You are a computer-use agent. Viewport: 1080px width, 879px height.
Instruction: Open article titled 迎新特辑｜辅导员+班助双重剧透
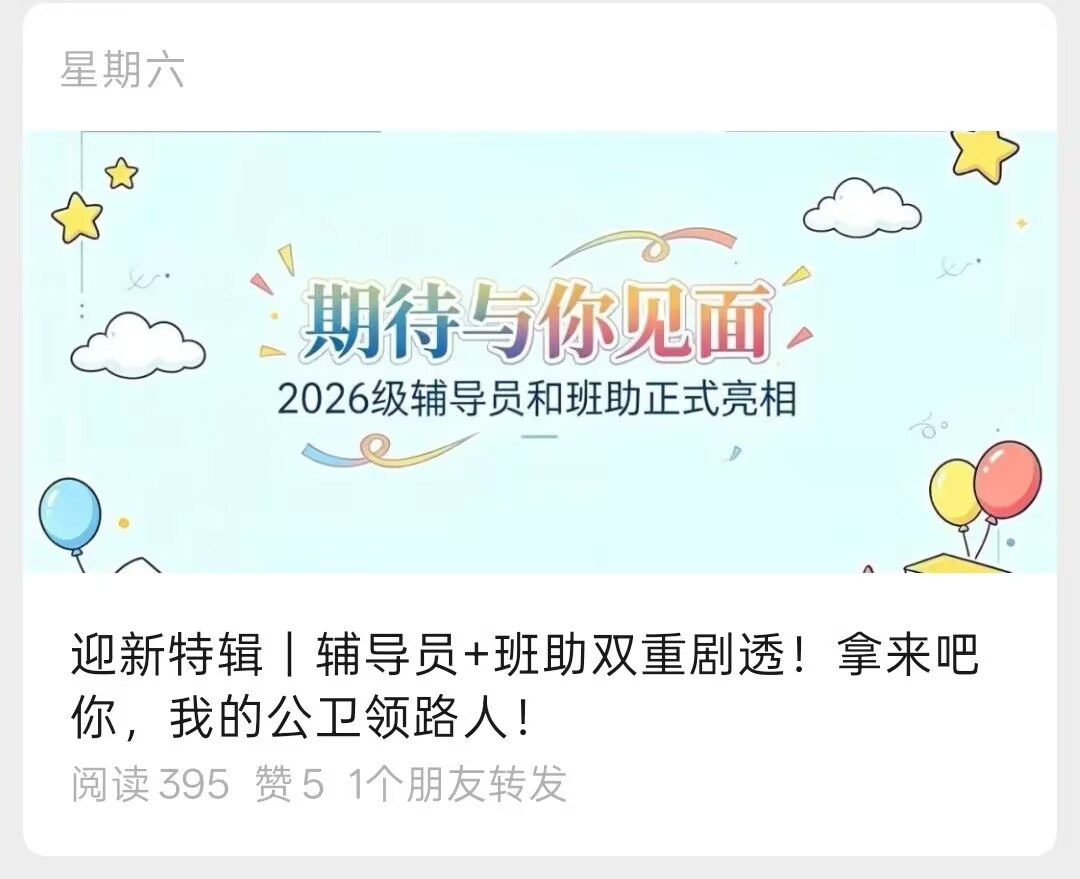[525, 685]
